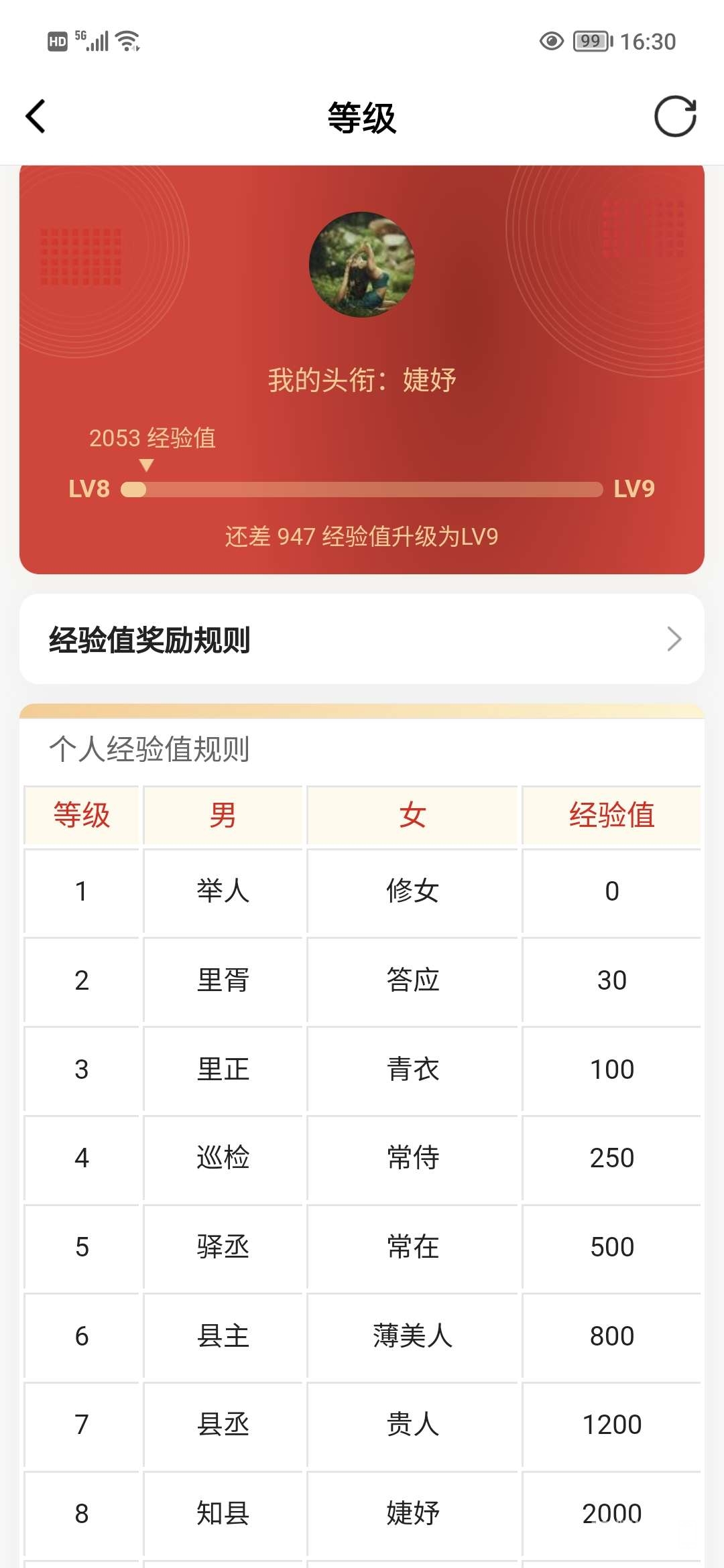
Task: Open 经验值奖励规则 details
Action: coord(362,639)
